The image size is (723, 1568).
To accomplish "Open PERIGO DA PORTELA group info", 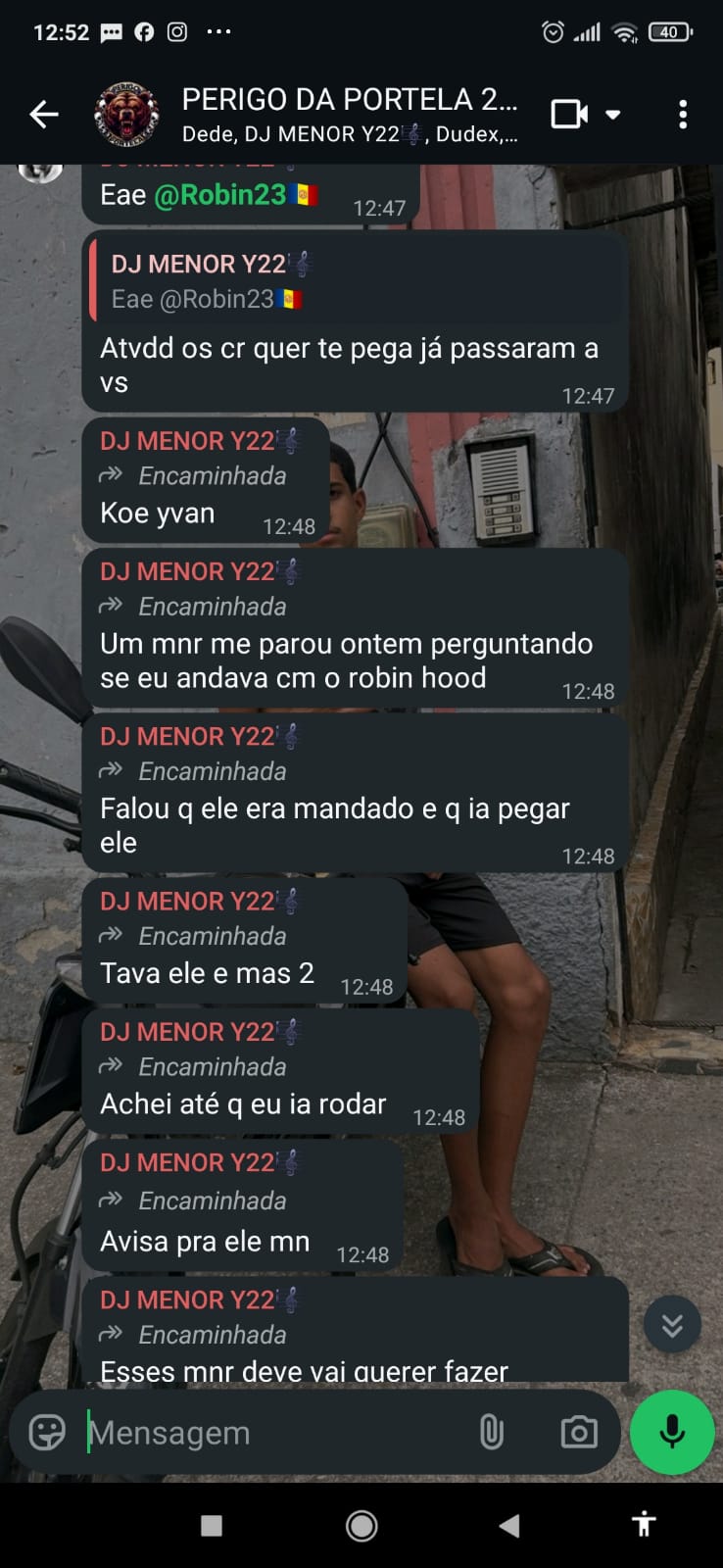I will click(349, 115).
